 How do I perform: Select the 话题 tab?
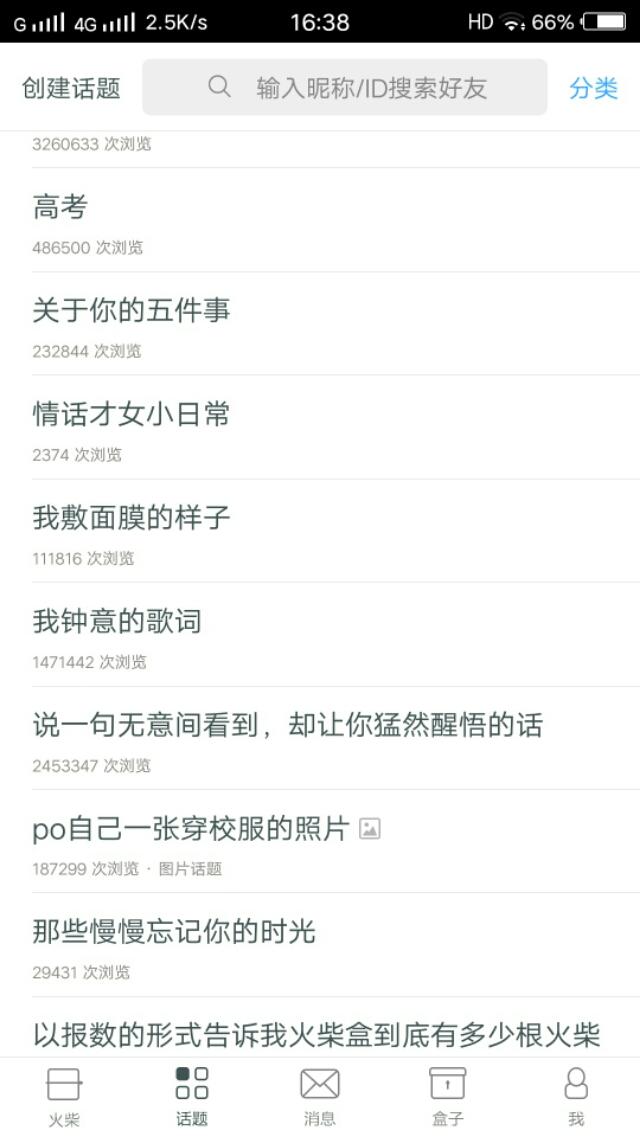[x=192, y=1096]
